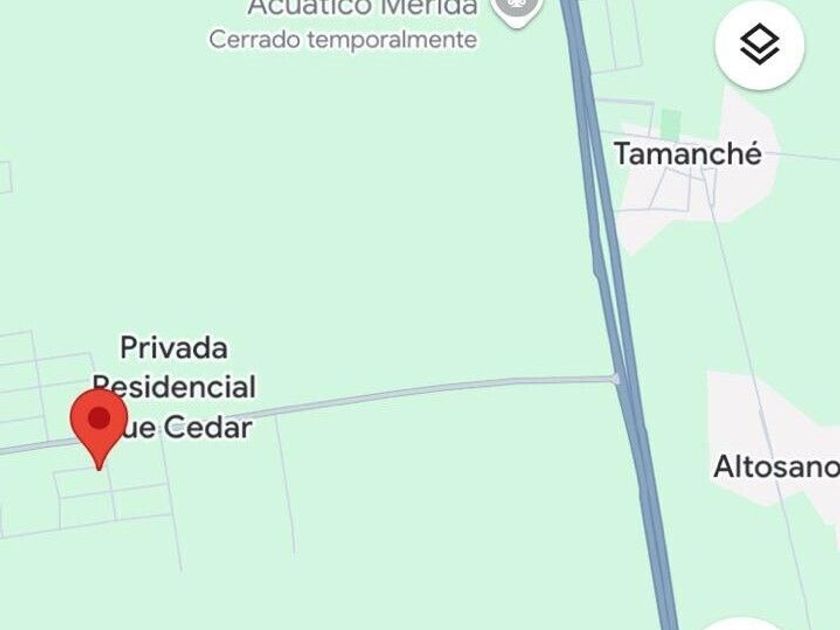Open the map layers button
840x630 pixels.
[760, 44]
